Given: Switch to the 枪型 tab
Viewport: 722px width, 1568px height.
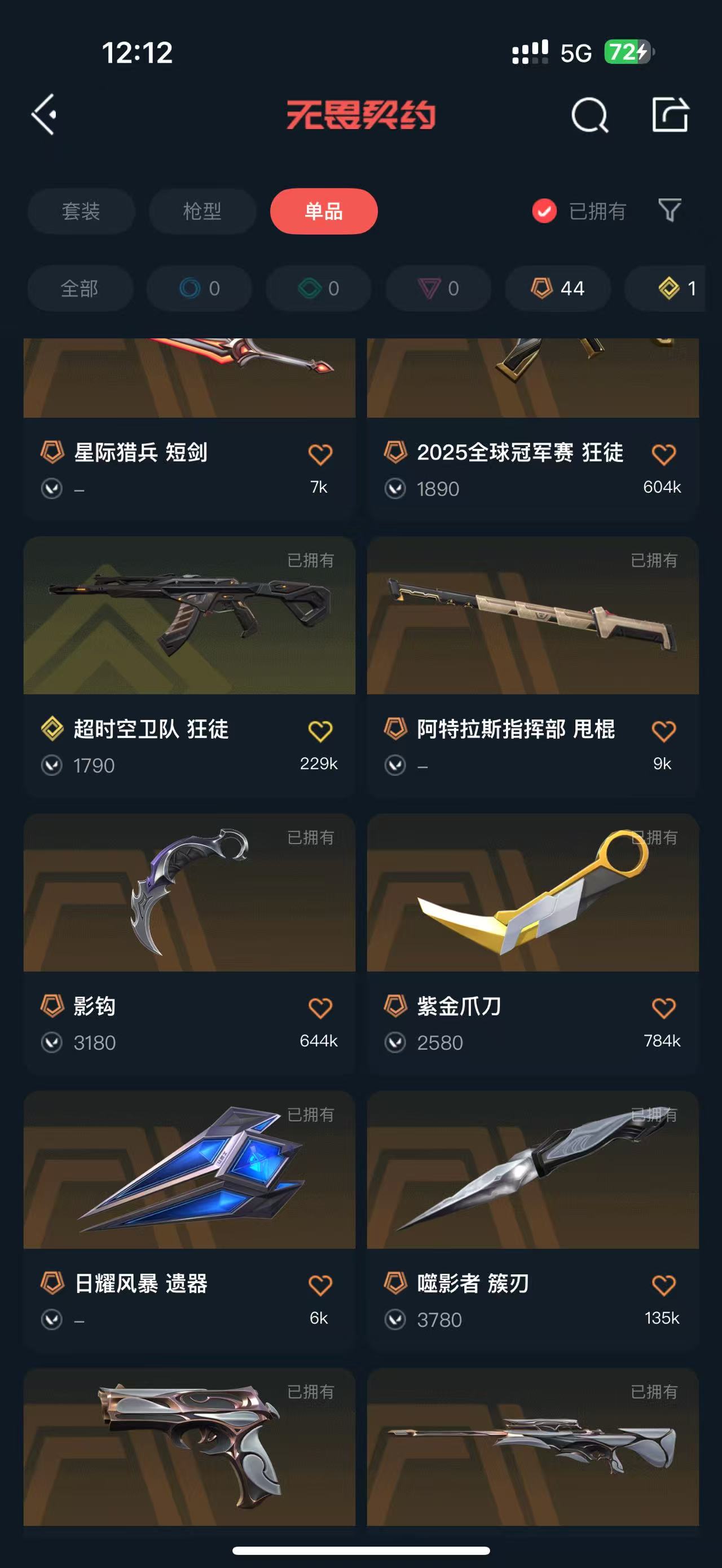Looking at the screenshot, I should [x=202, y=211].
